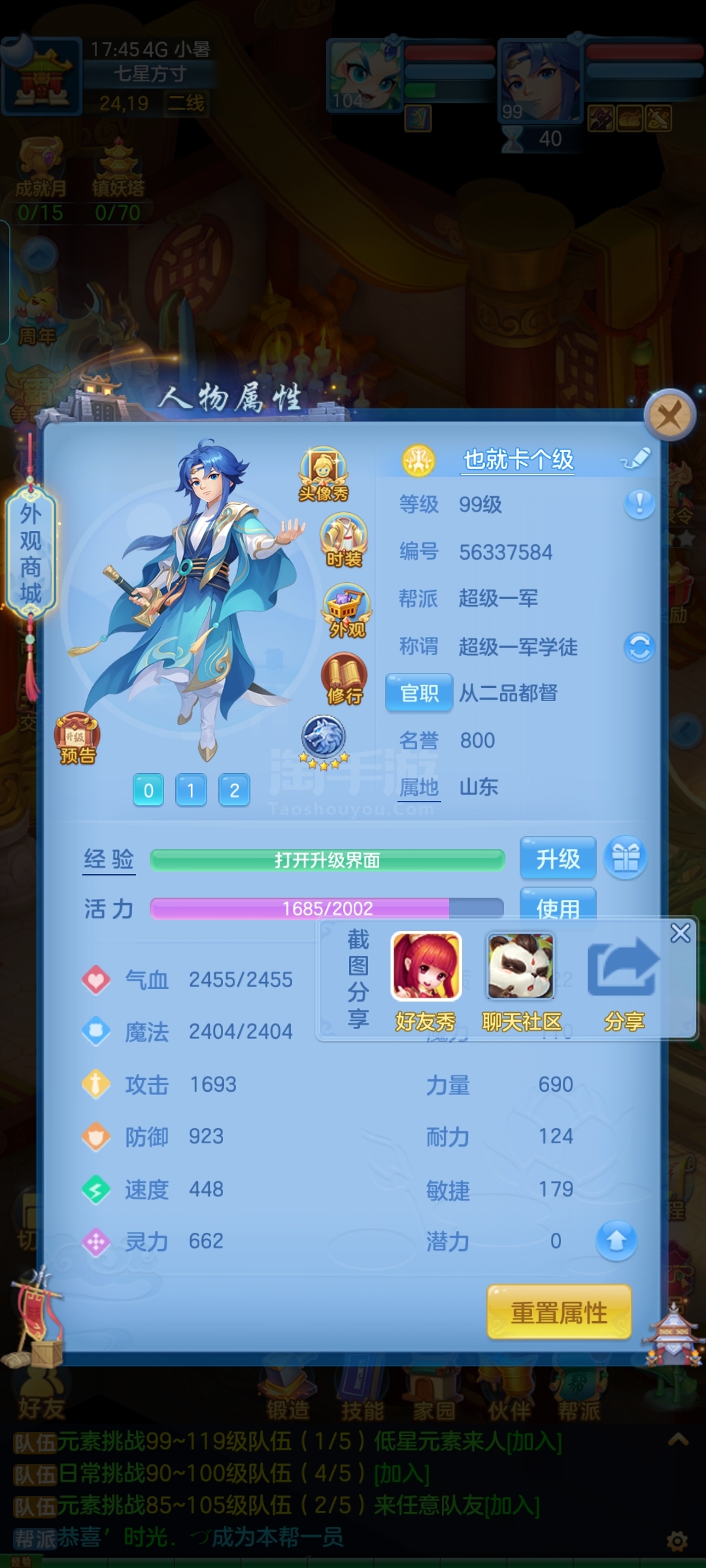
Task: Open the gift box beside 升级
Action: [626, 858]
